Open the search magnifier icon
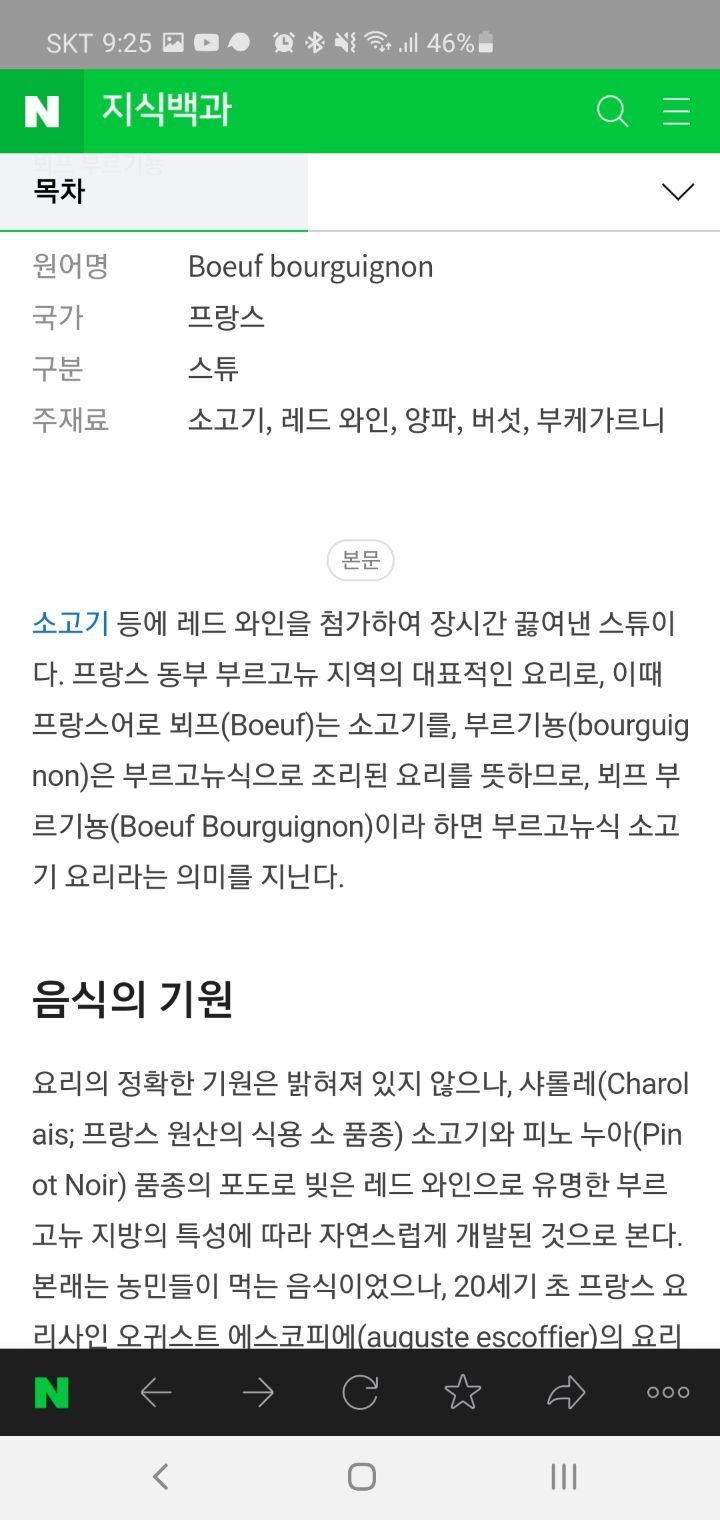Viewport: 720px width, 1520px height. click(612, 111)
